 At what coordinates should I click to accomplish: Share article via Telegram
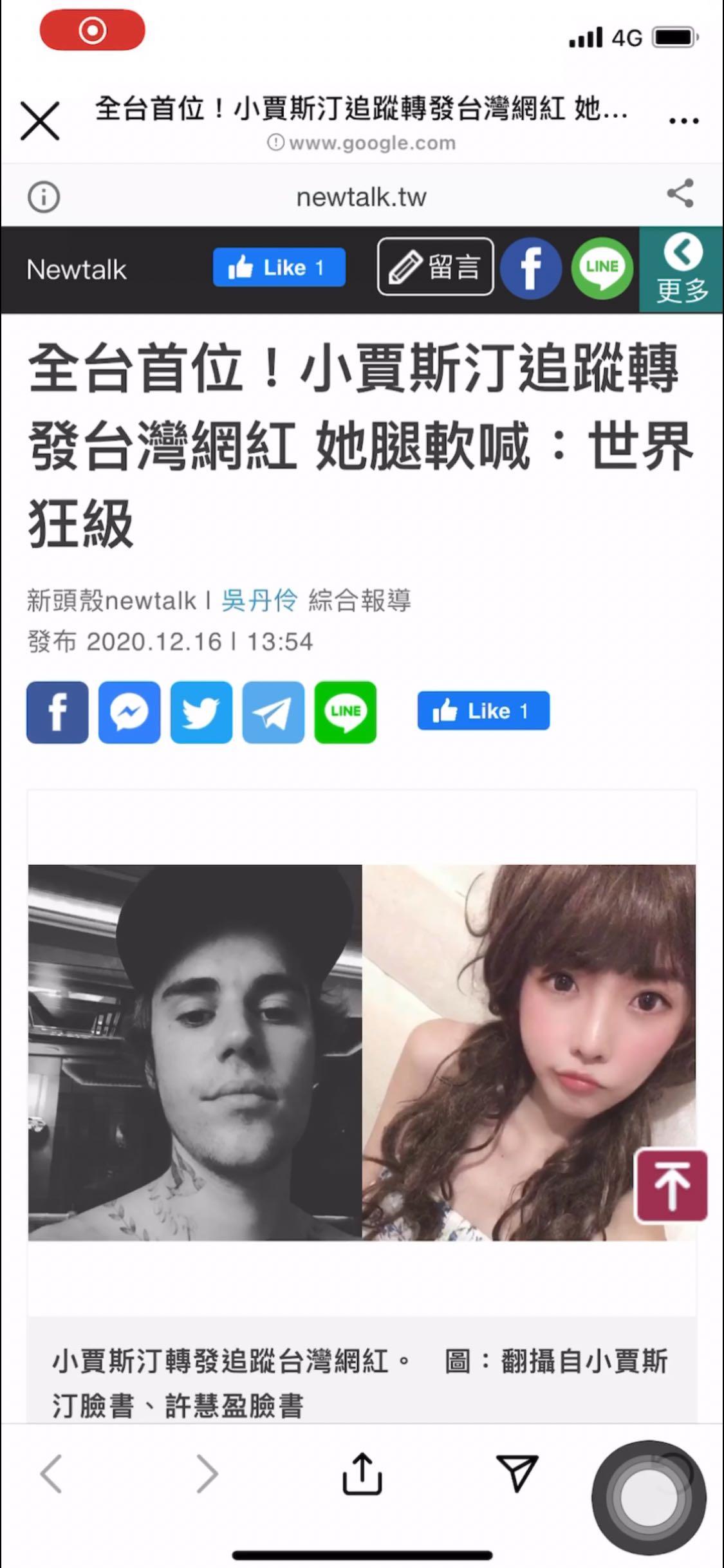point(274,712)
